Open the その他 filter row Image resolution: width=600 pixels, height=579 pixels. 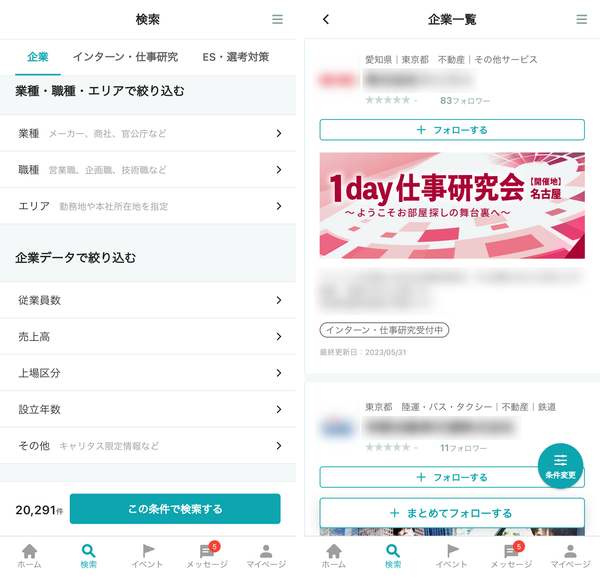pyautogui.click(x=148, y=445)
